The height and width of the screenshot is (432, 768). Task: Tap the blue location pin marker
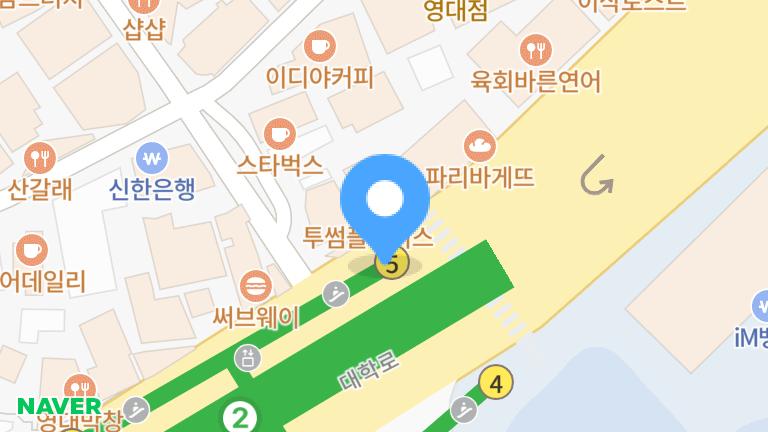tap(385, 208)
